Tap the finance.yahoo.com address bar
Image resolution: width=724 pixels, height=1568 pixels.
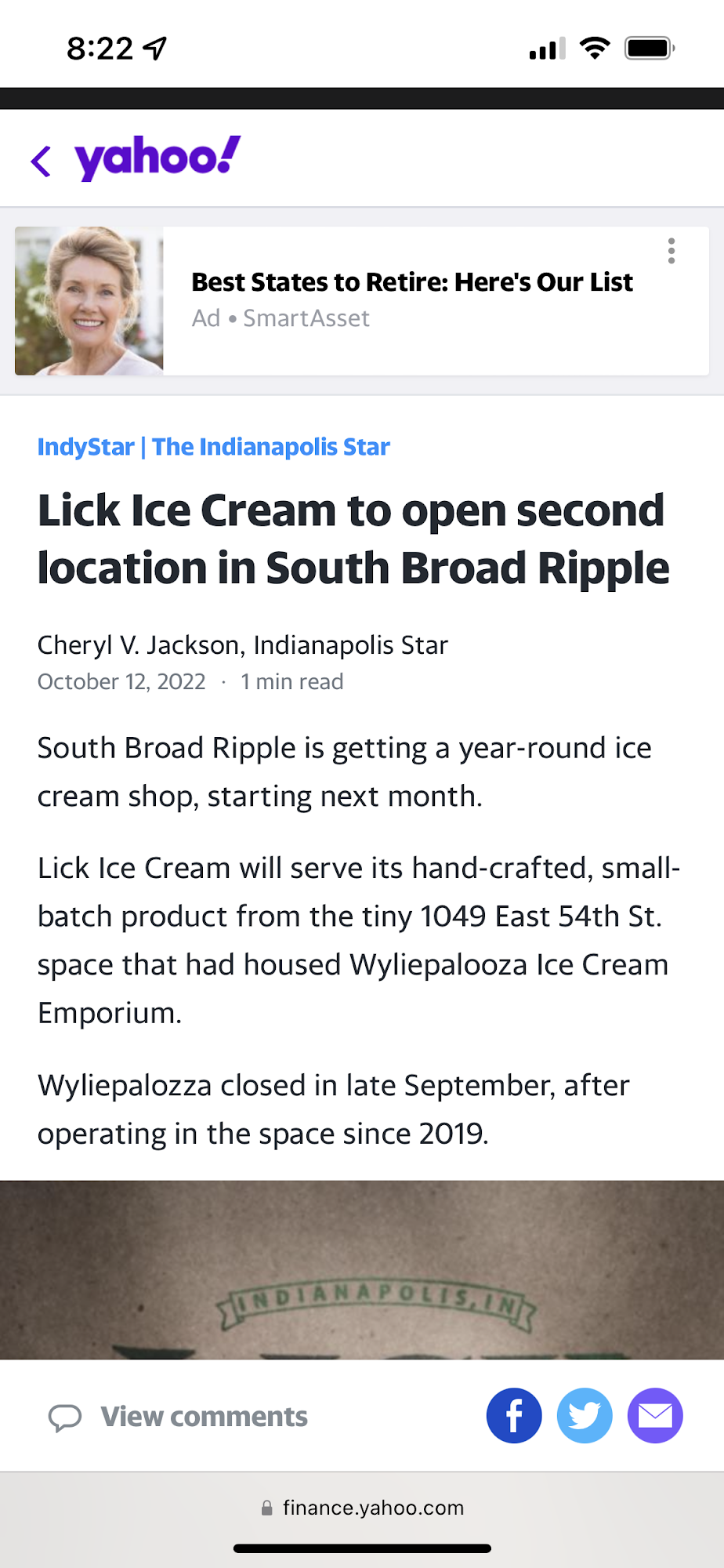(x=362, y=1508)
